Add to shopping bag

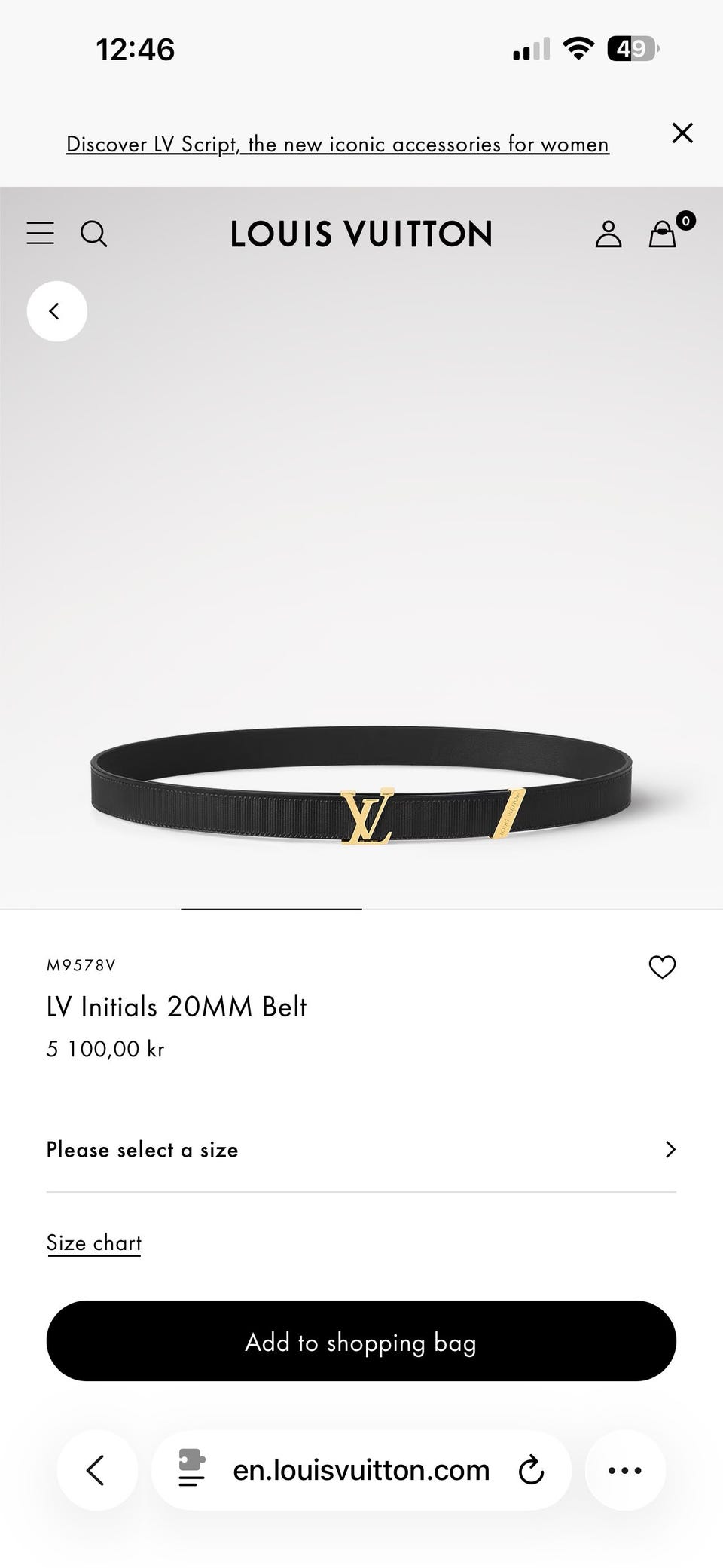361,1341
